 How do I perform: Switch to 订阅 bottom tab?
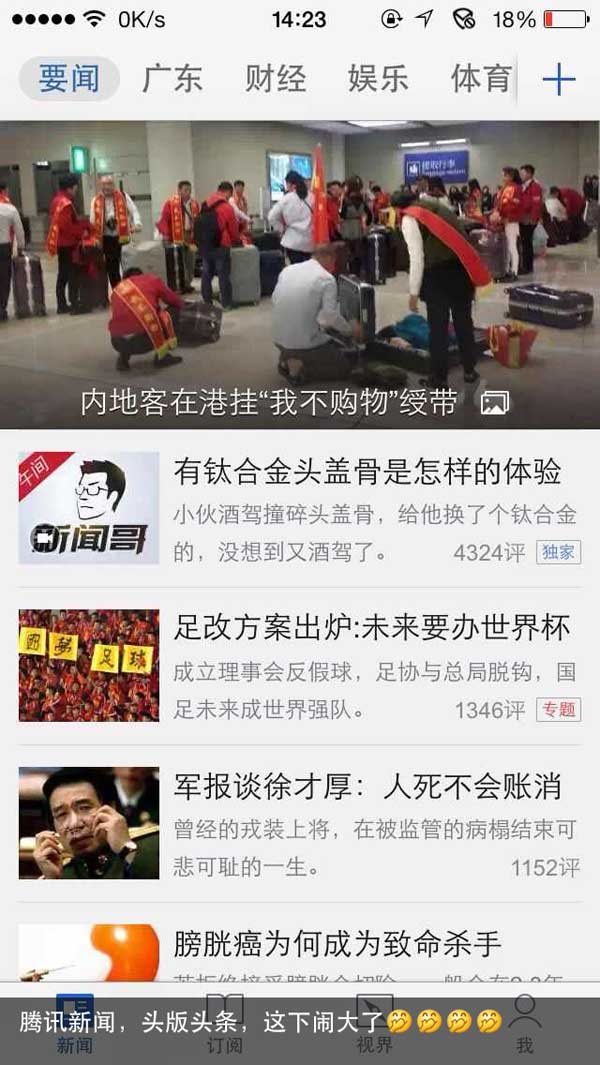point(224,1030)
